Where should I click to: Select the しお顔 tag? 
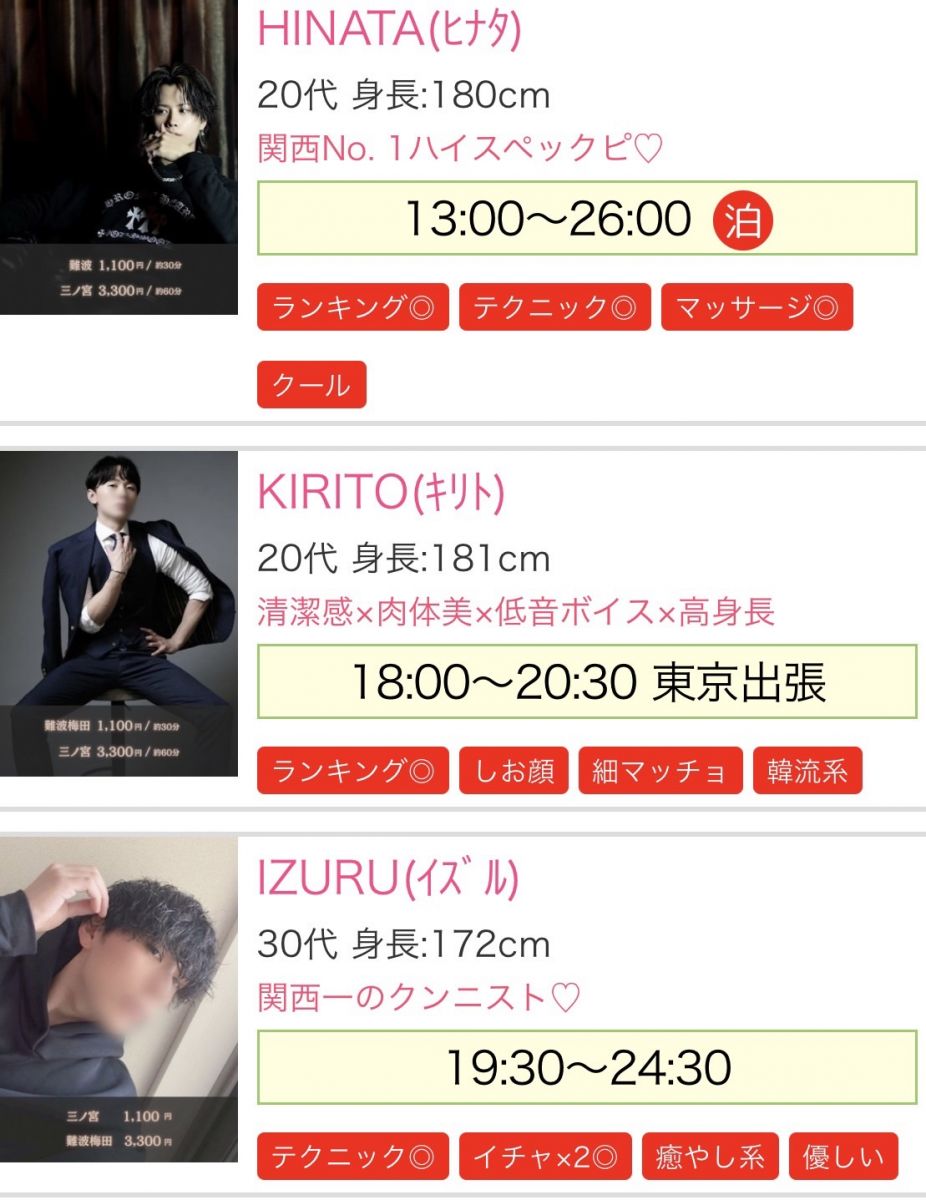point(514,771)
